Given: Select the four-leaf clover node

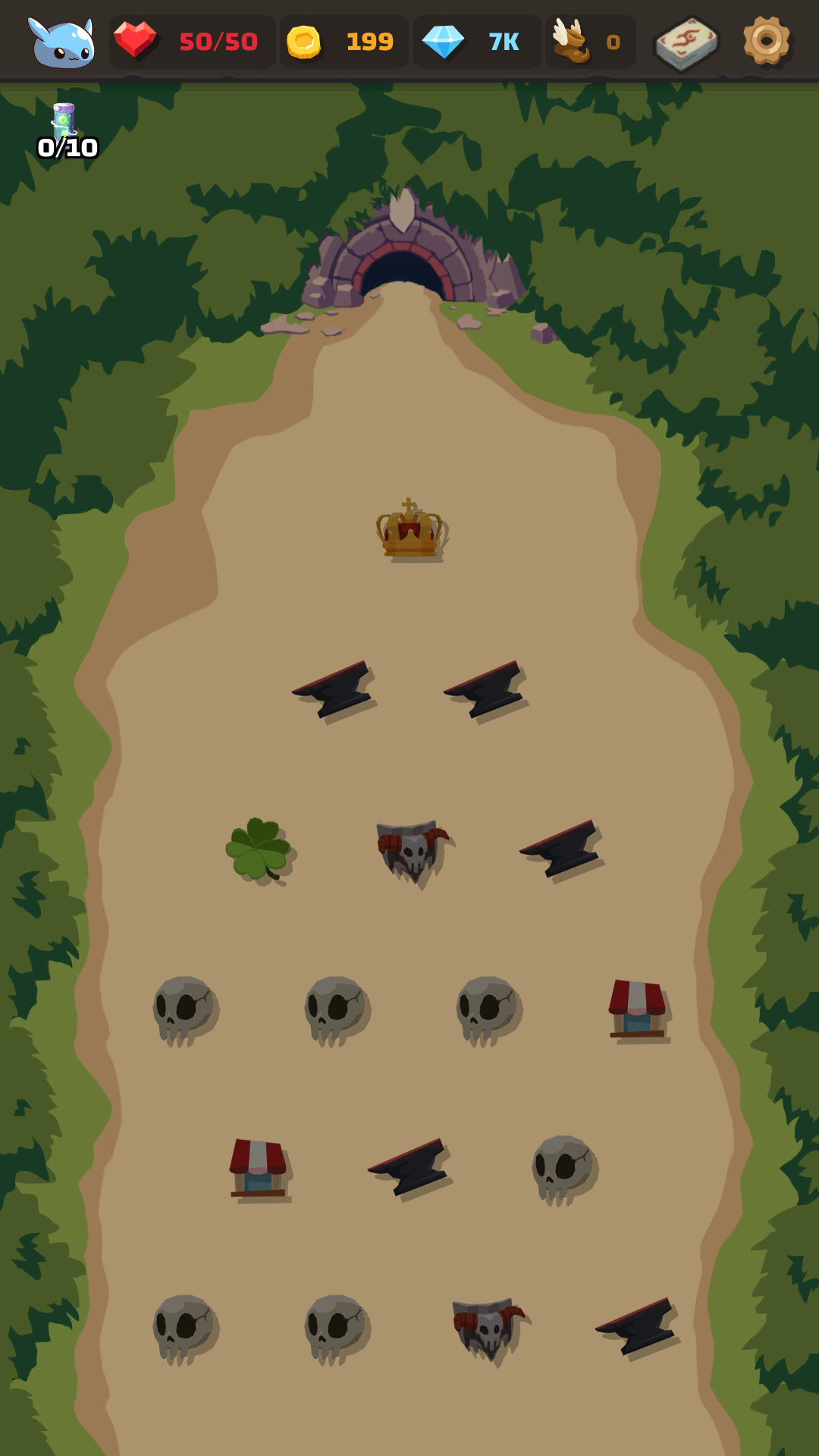Looking at the screenshot, I should pyautogui.click(x=258, y=849).
